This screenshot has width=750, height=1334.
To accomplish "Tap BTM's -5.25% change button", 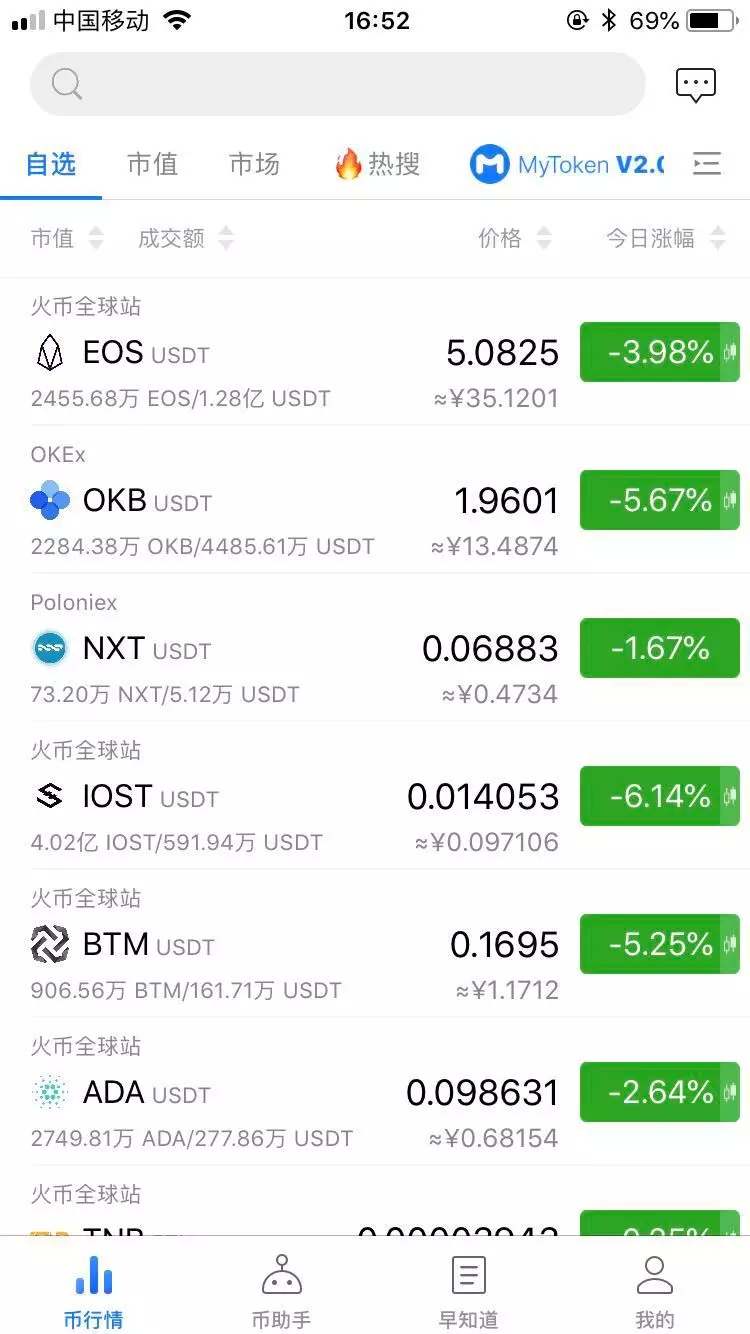I will [660, 944].
